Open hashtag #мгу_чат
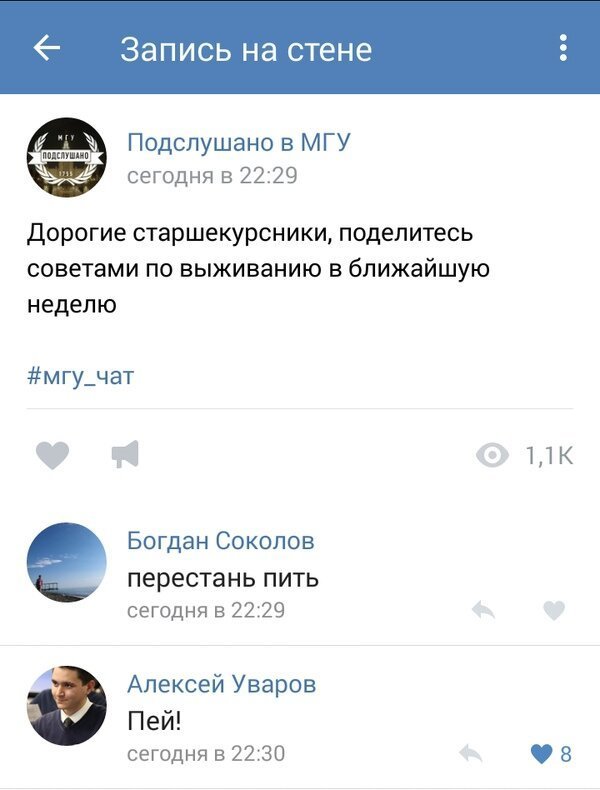Screen dimensions: 600x790 coord(80,376)
